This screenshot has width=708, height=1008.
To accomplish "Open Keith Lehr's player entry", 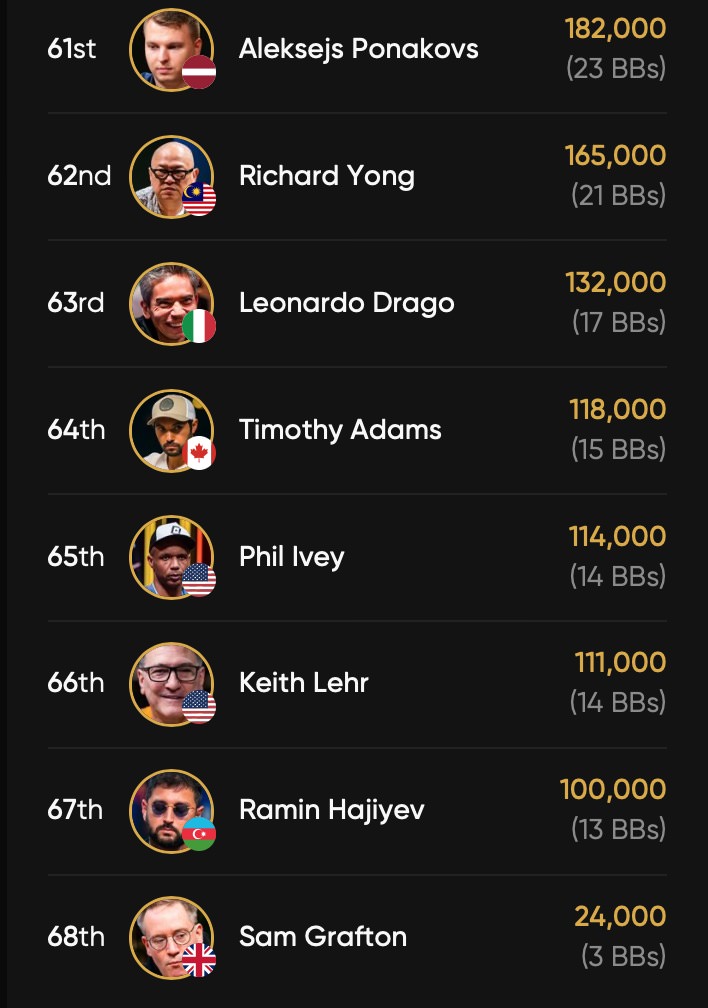I will [304, 683].
